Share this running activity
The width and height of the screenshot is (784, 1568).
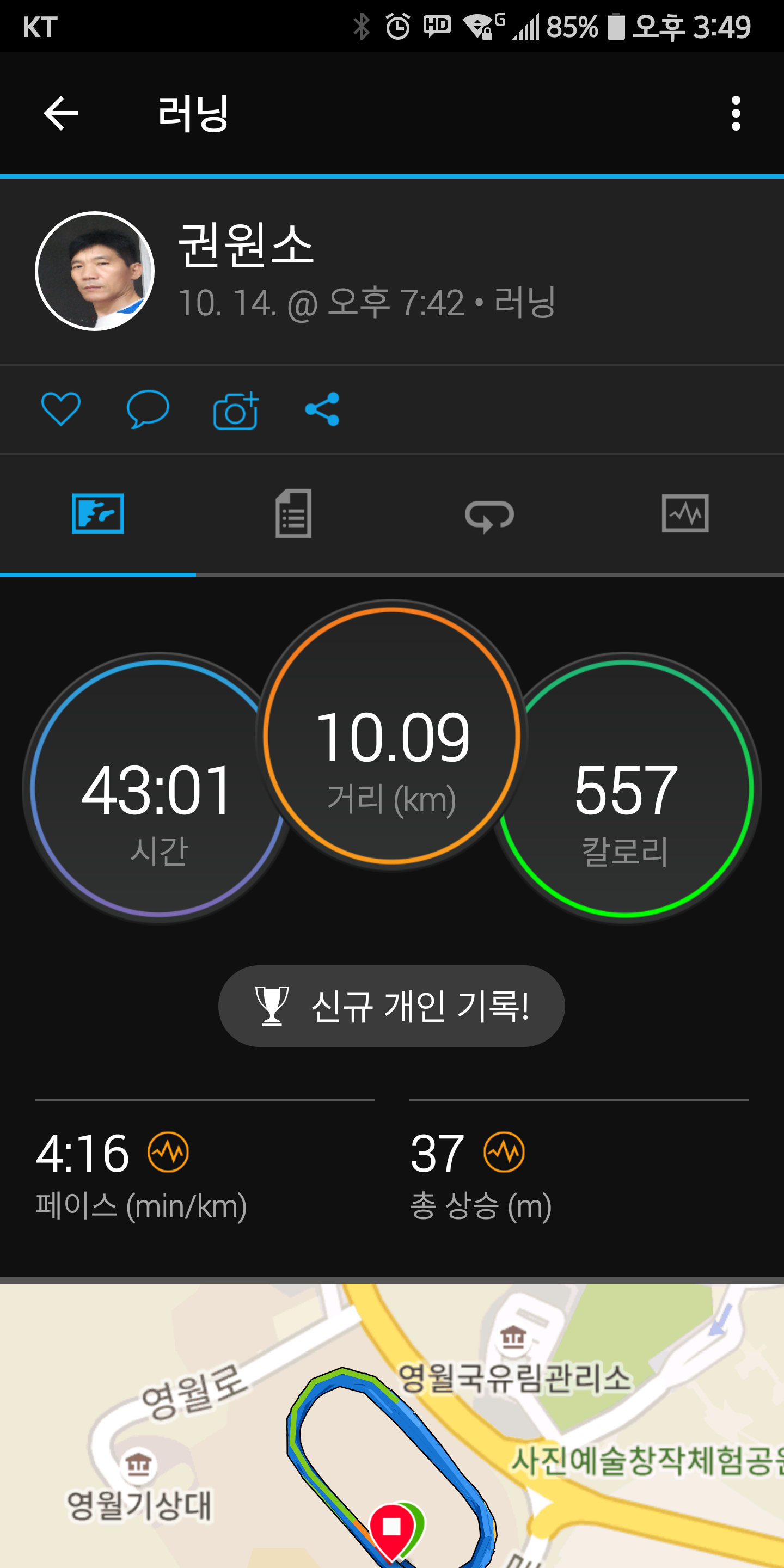tap(322, 409)
